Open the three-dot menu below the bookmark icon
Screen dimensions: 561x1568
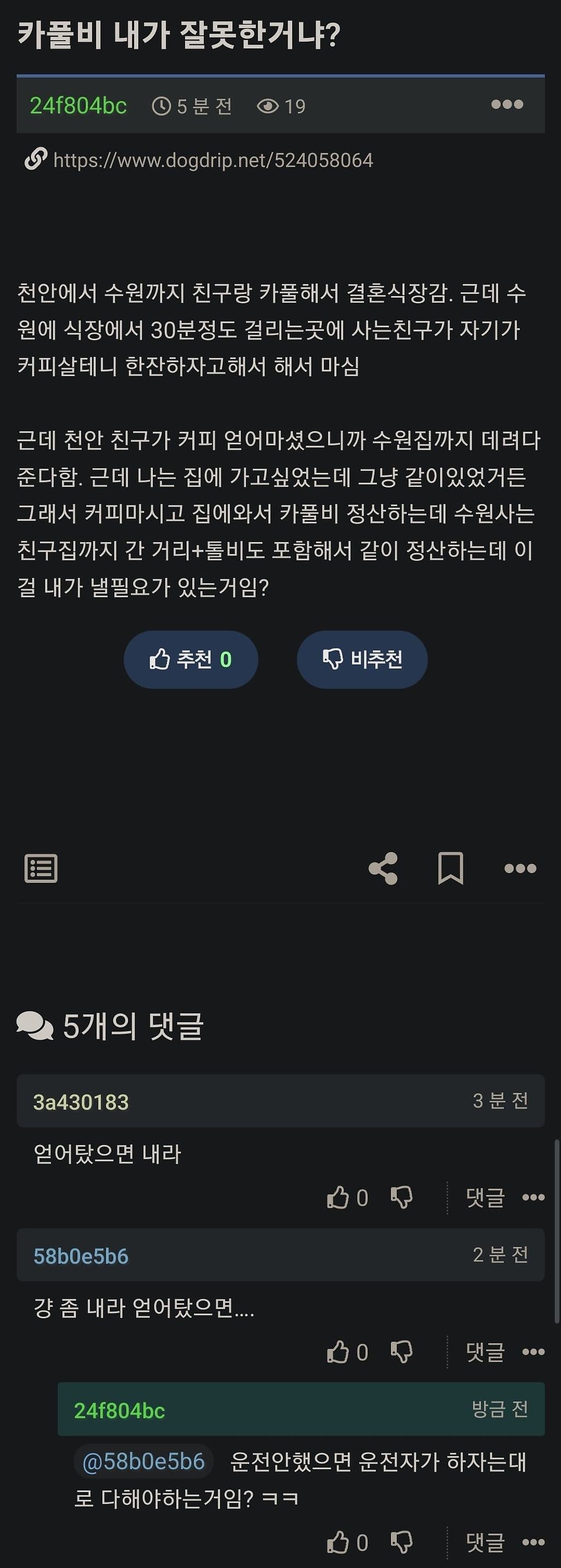pos(518,869)
